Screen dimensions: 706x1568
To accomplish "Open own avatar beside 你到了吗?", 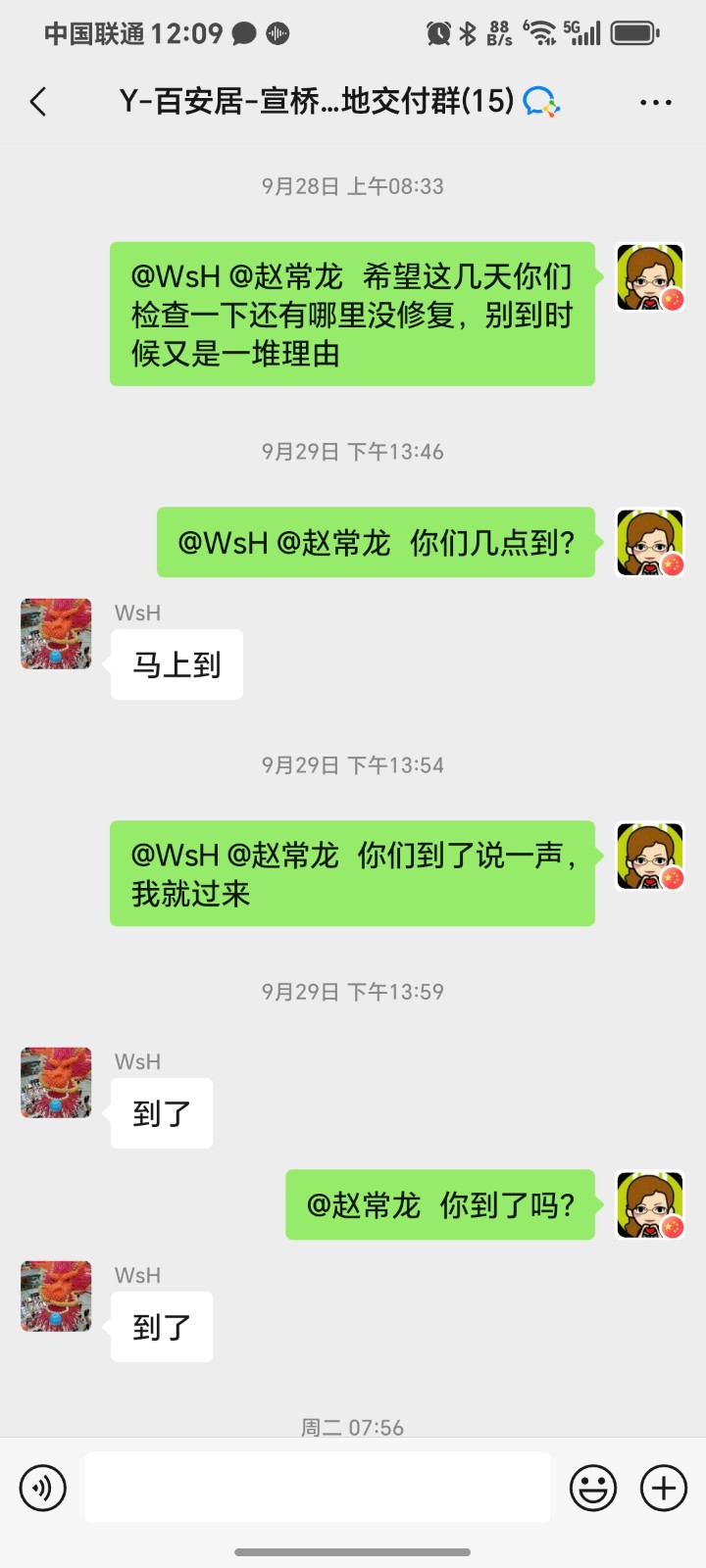I will (649, 1204).
